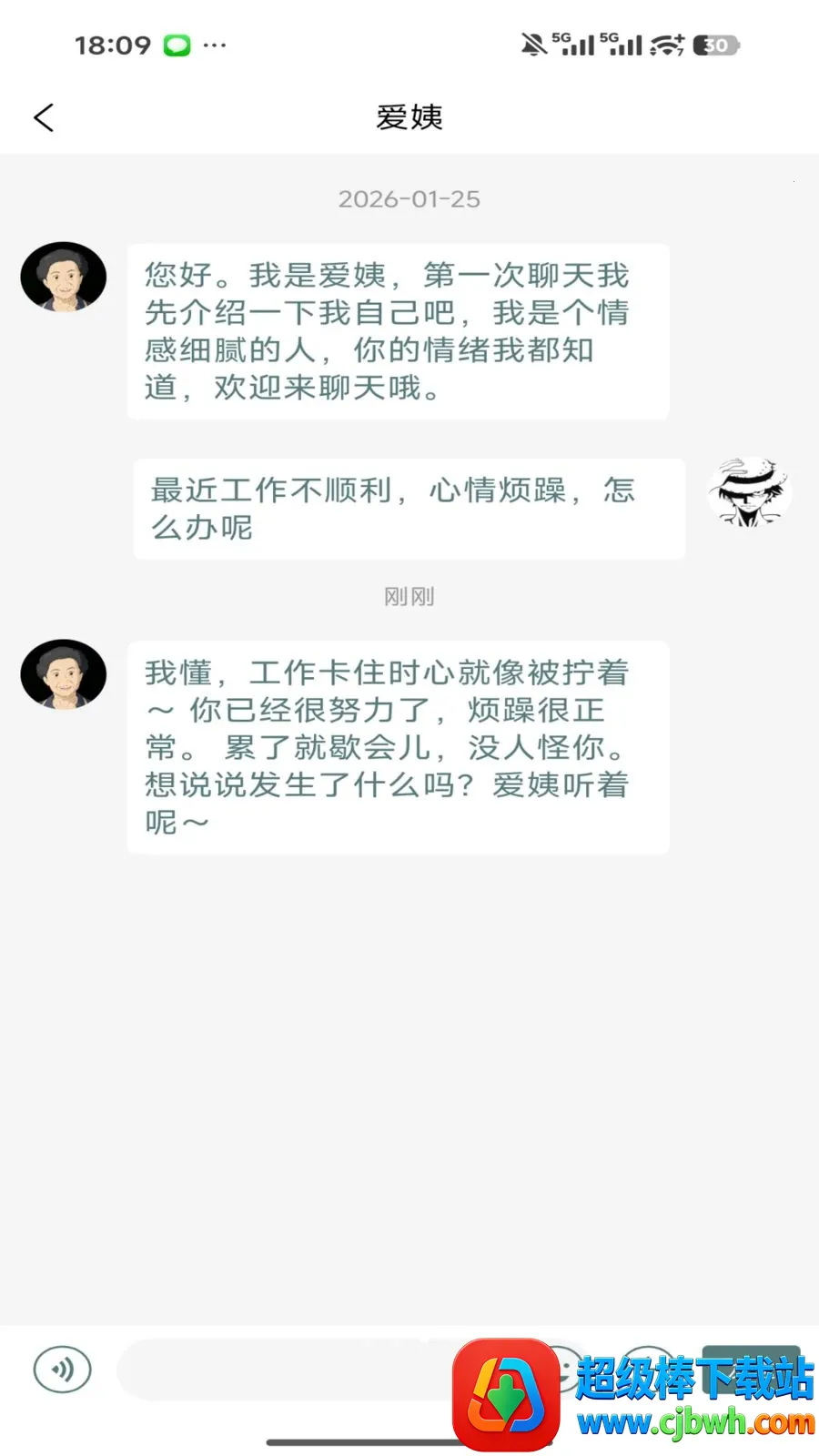
Task: Tap your own avatar beside the sent message
Action: pos(750,492)
